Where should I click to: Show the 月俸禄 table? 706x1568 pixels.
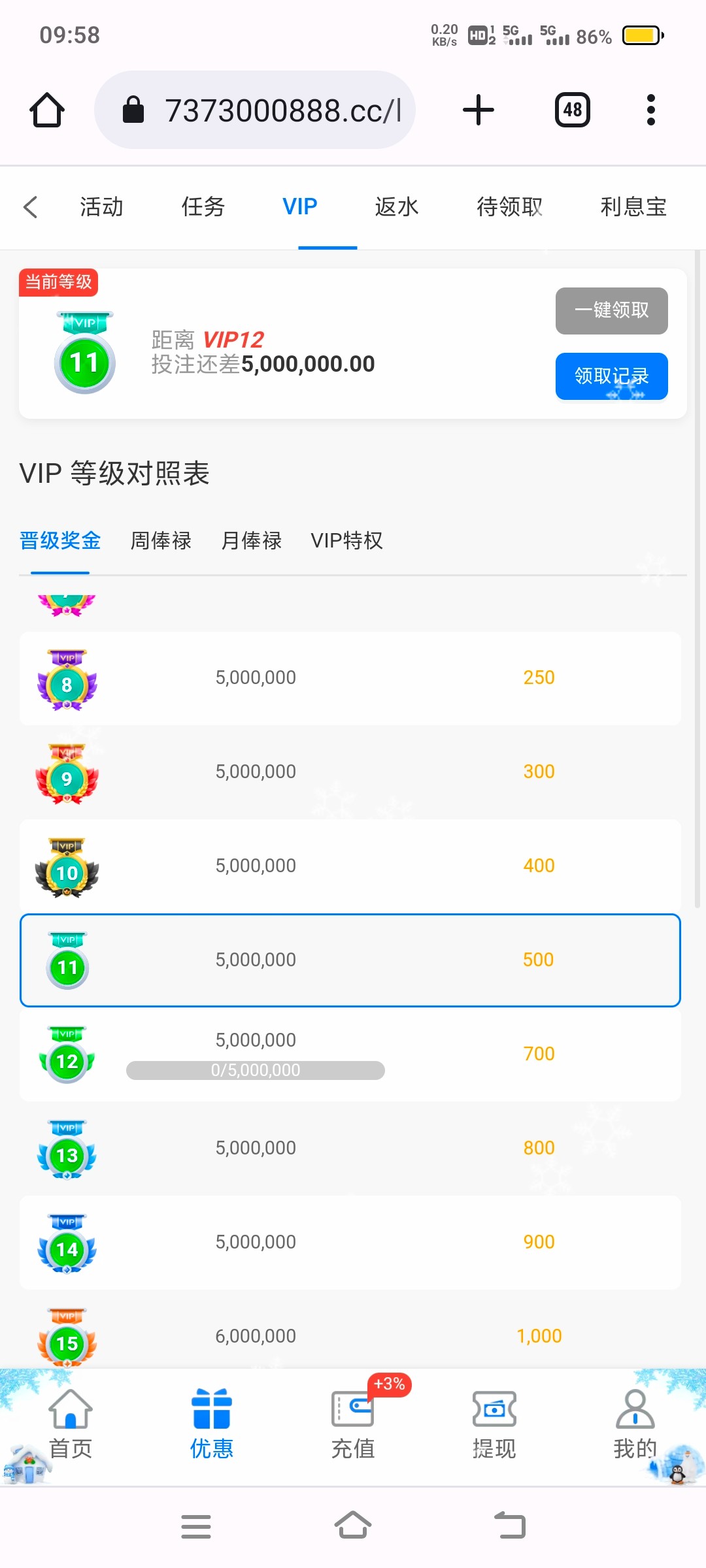[x=252, y=541]
